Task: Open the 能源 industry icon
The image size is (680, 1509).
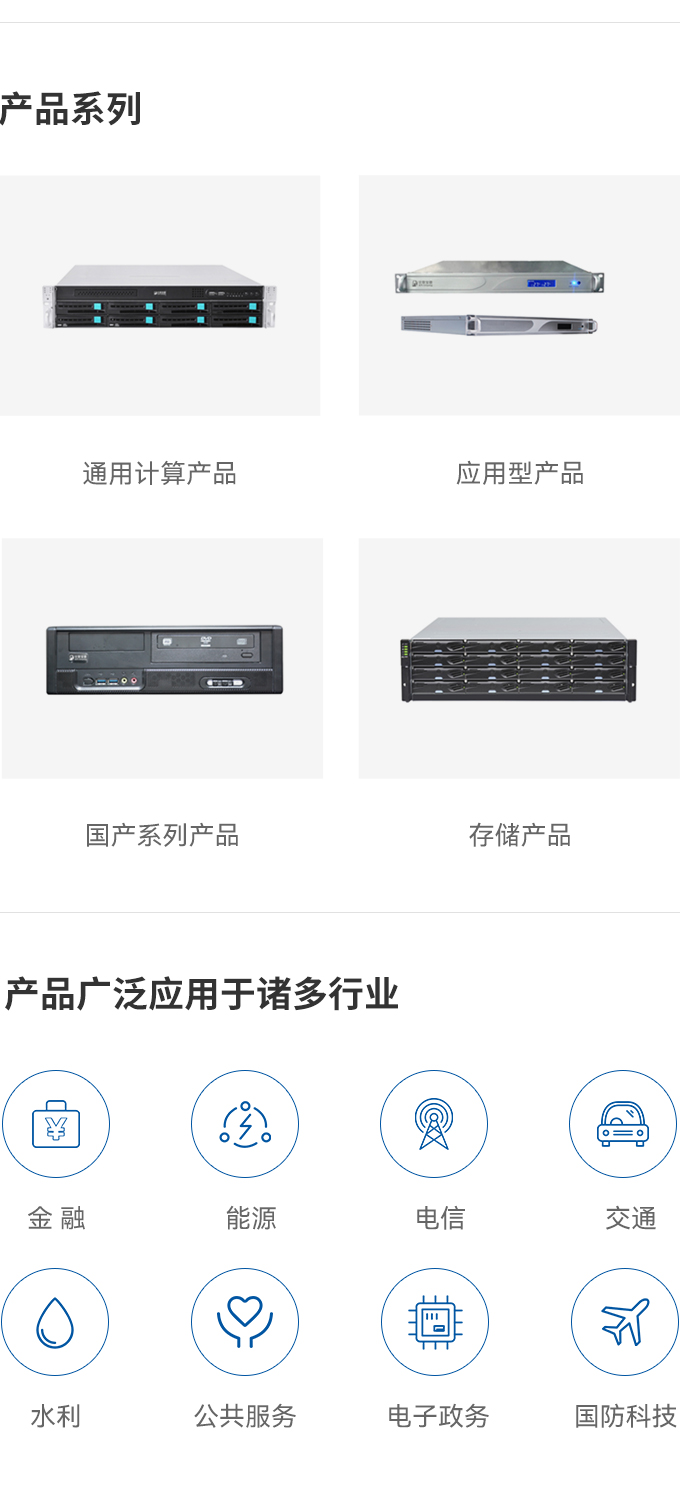Action: (245, 1124)
